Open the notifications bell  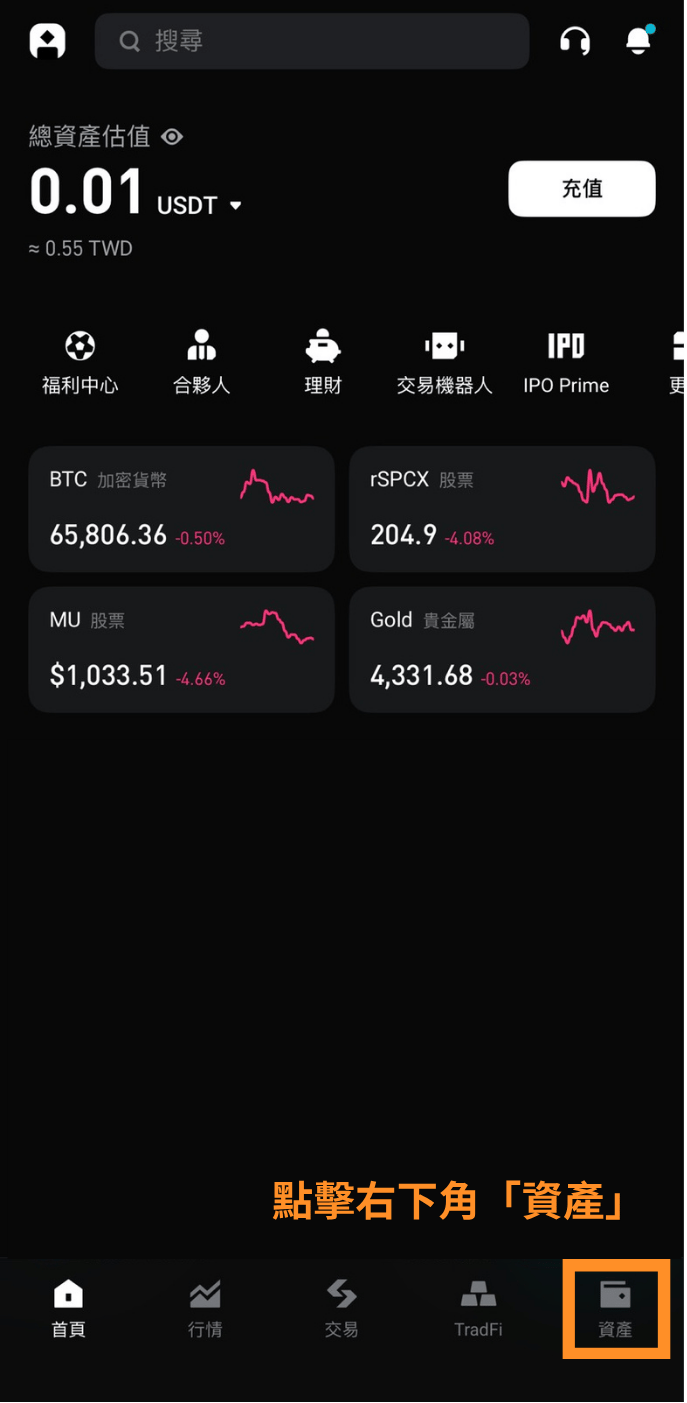(638, 40)
